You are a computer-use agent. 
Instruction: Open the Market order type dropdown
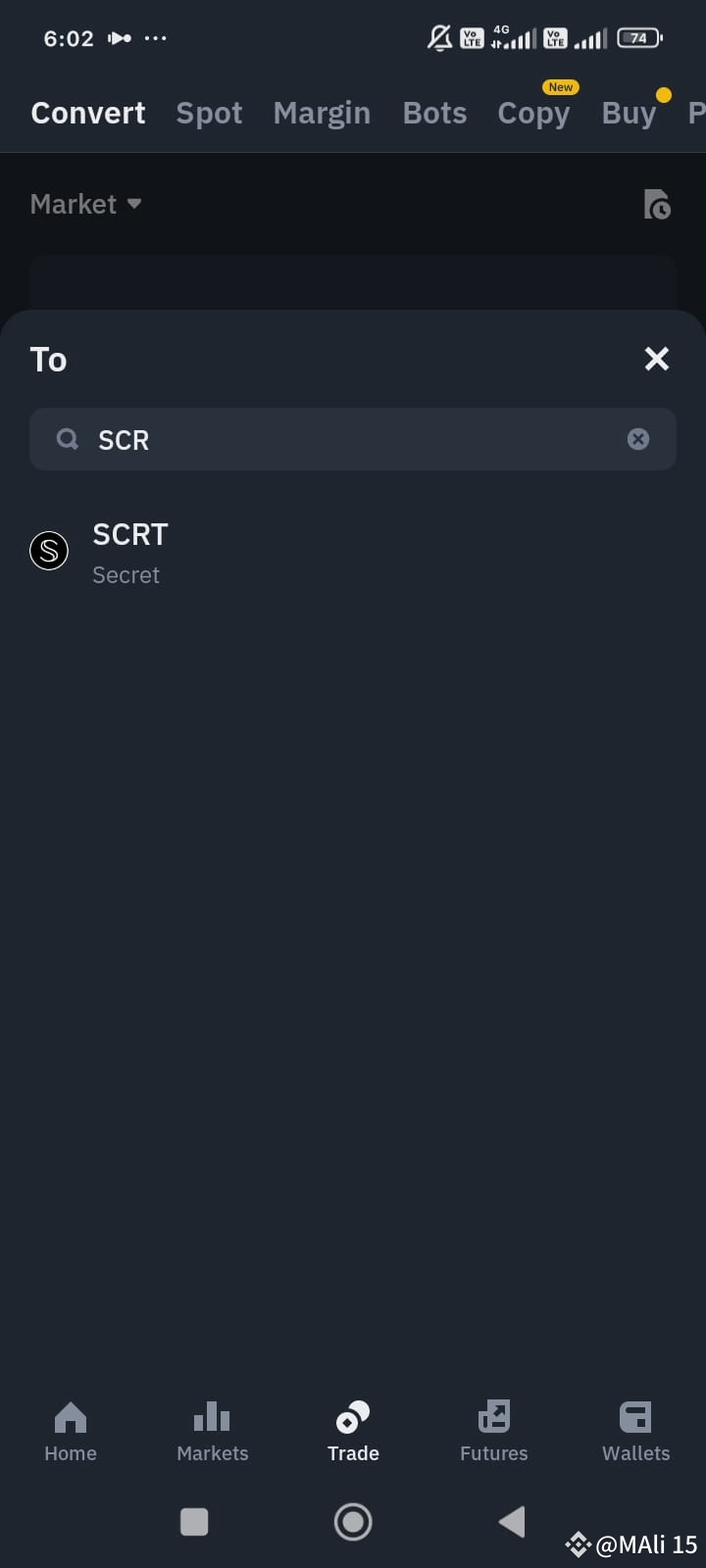pyautogui.click(x=86, y=204)
